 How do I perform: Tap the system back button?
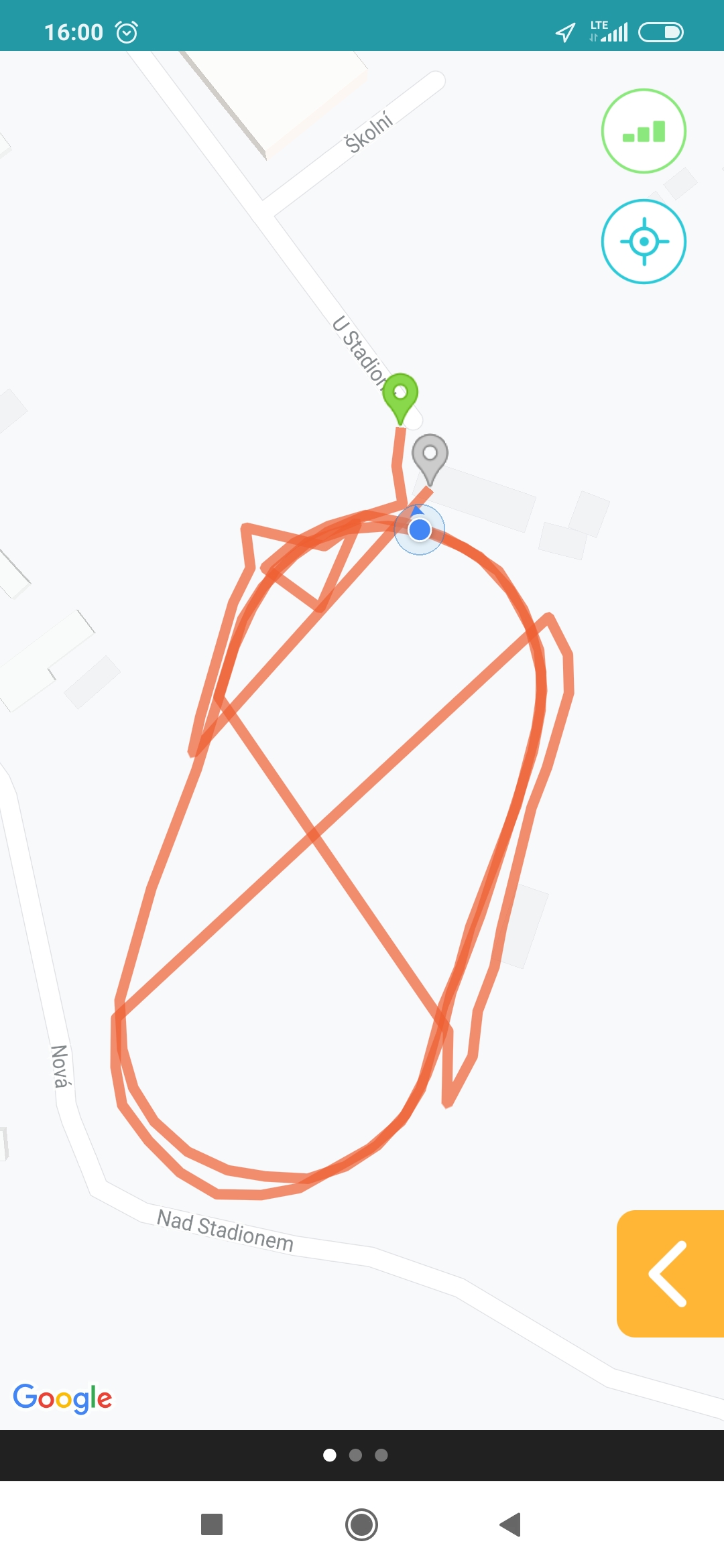(510, 1524)
